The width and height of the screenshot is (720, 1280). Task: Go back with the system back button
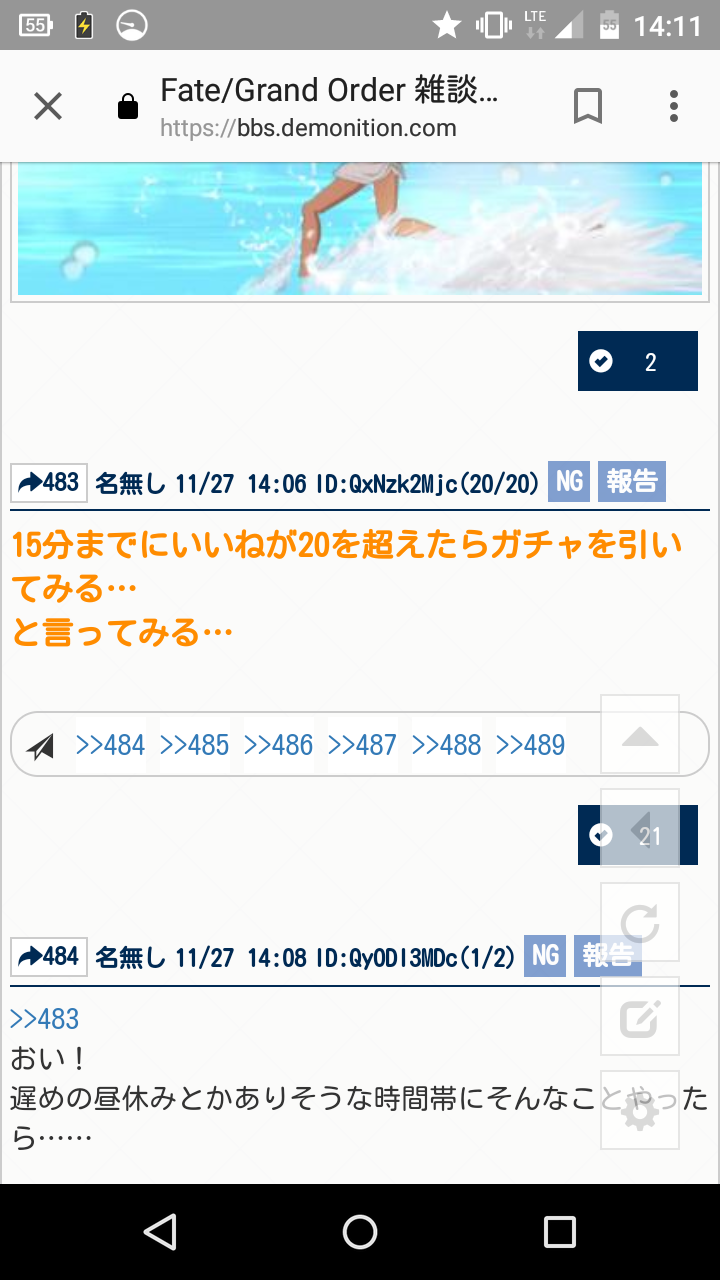(160, 1231)
